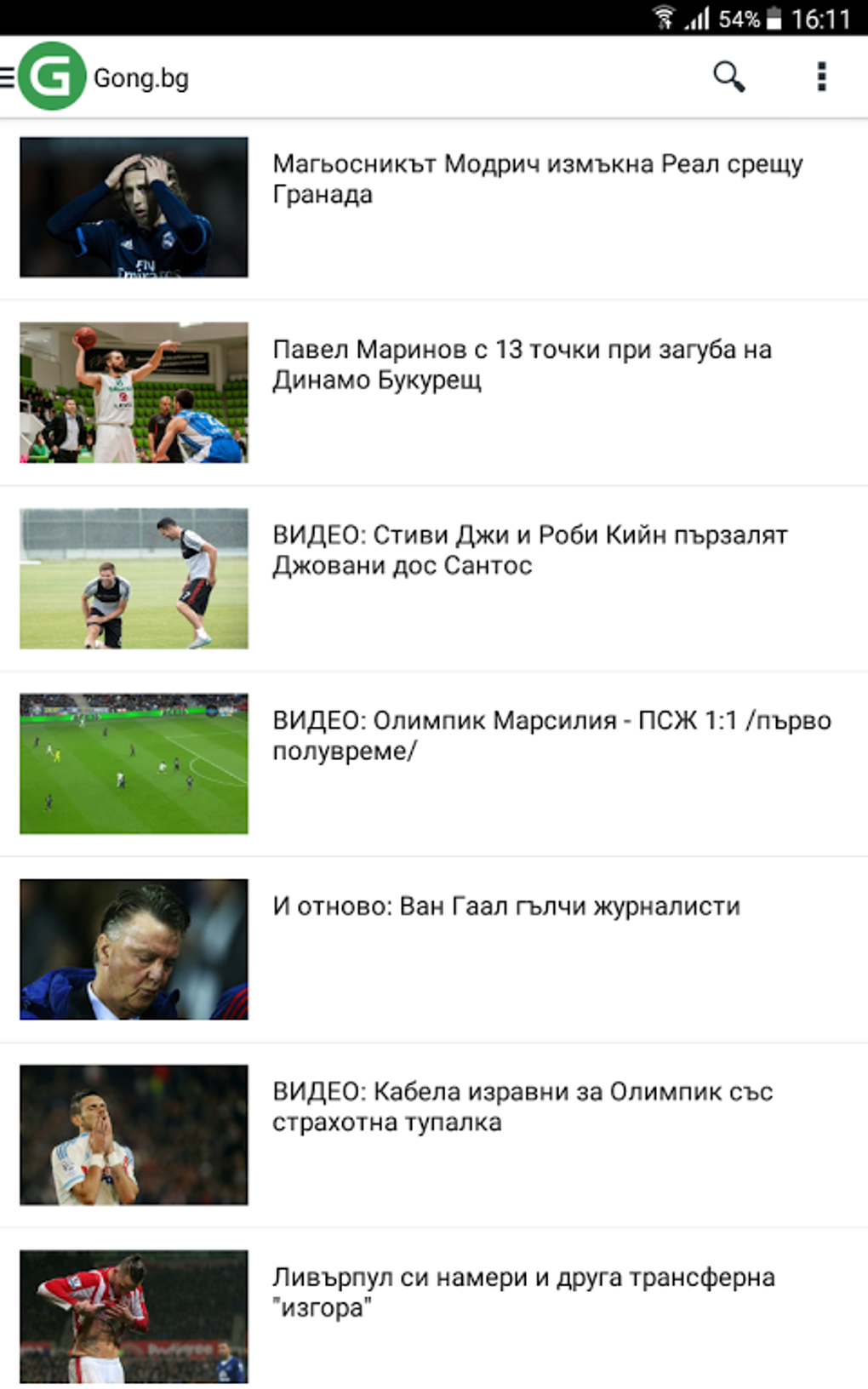Tap the search magnifier icon

click(728, 77)
